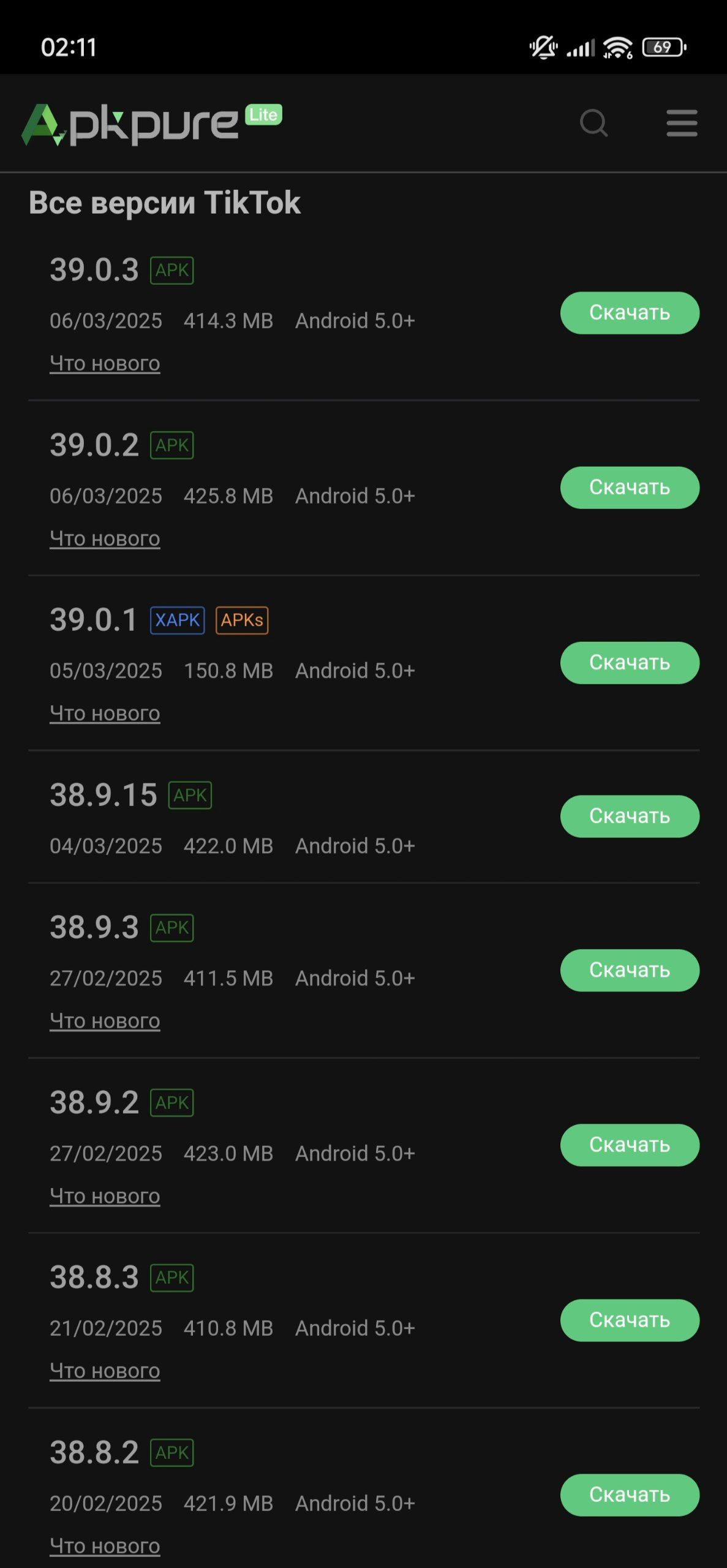The height and width of the screenshot is (1568, 727).
Task: View 'Что нового' for version 39.0.1
Action: pos(105,714)
